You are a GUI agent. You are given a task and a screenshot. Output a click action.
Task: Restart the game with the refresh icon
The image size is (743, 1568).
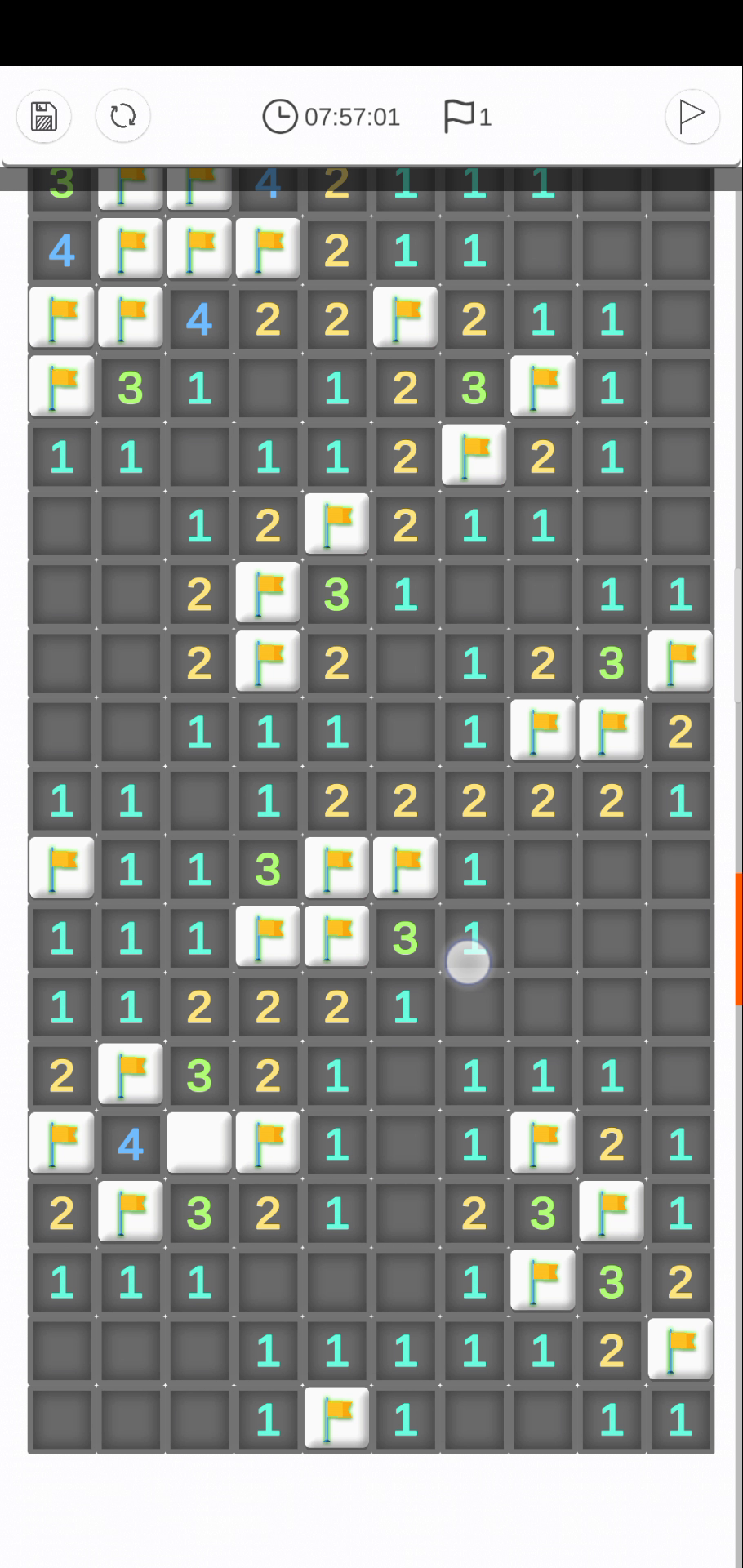pyautogui.click(x=123, y=116)
